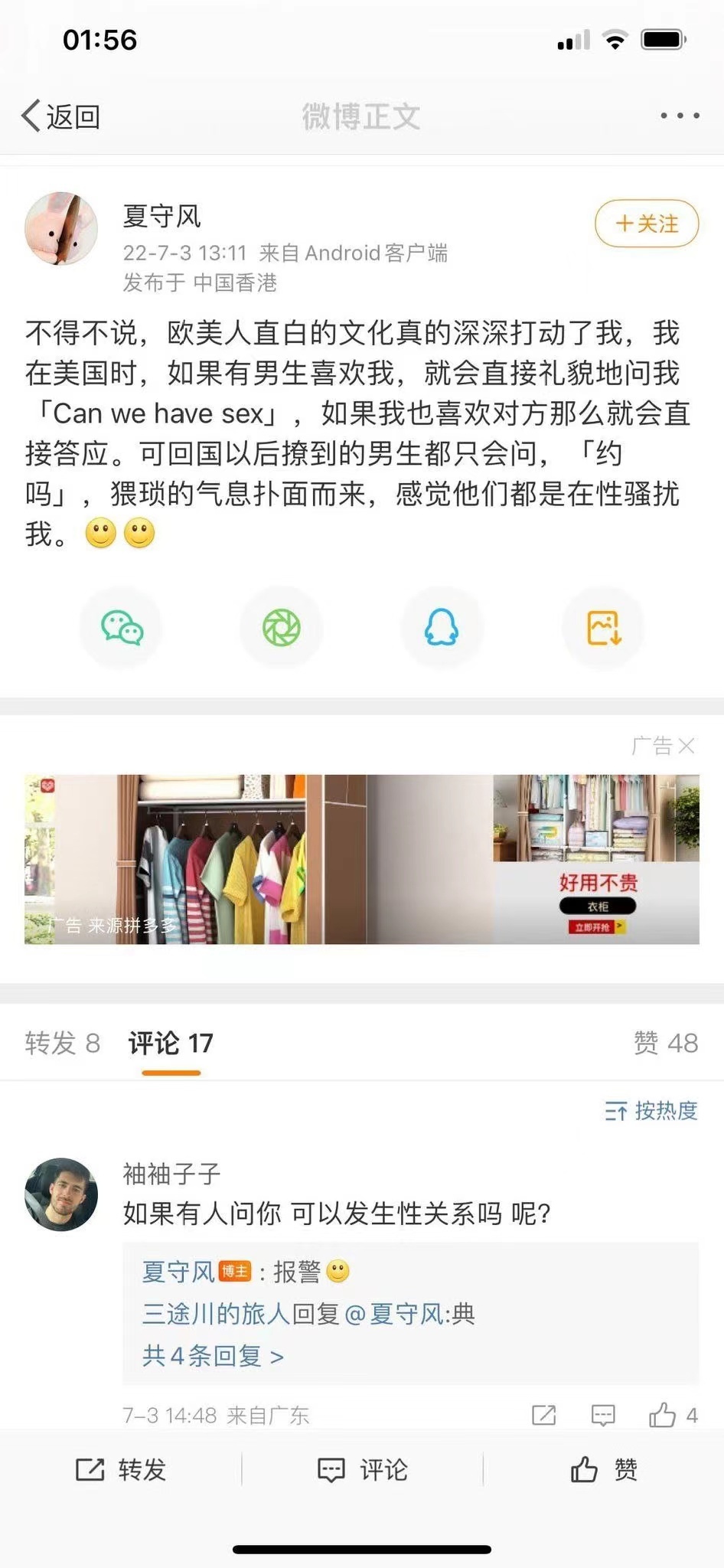Switch to 转发 8 tab
Screen dimensions: 724x1568
click(x=63, y=1043)
